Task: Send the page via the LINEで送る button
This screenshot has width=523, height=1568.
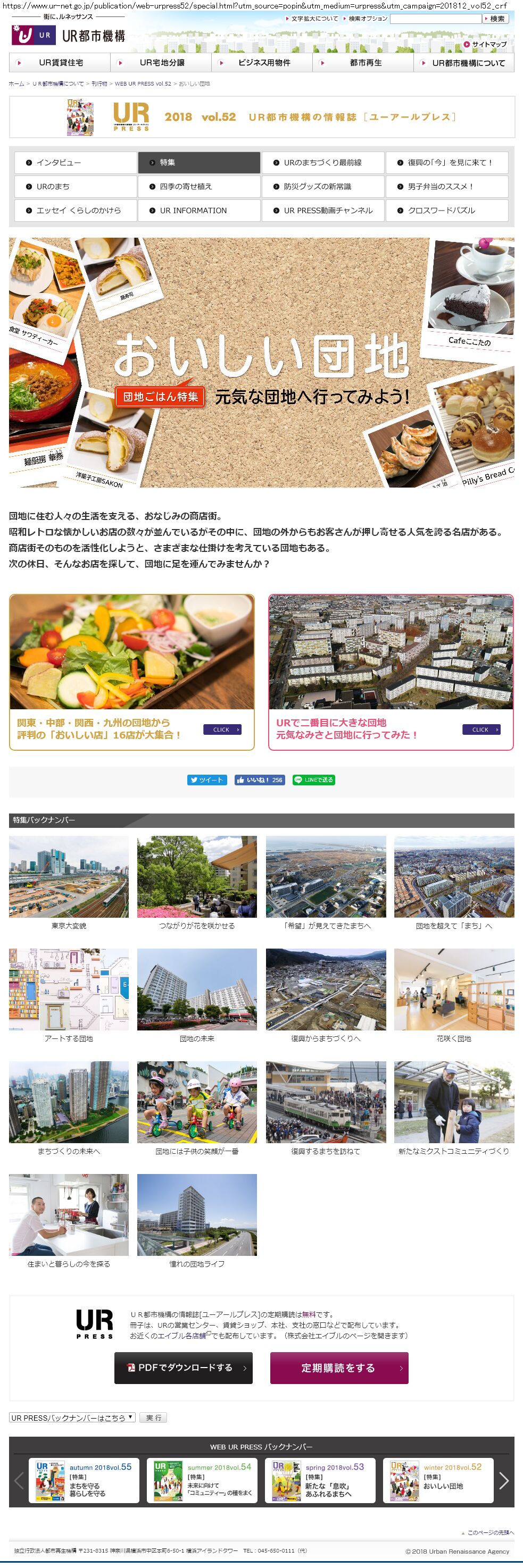Action: (x=313, y=779)
